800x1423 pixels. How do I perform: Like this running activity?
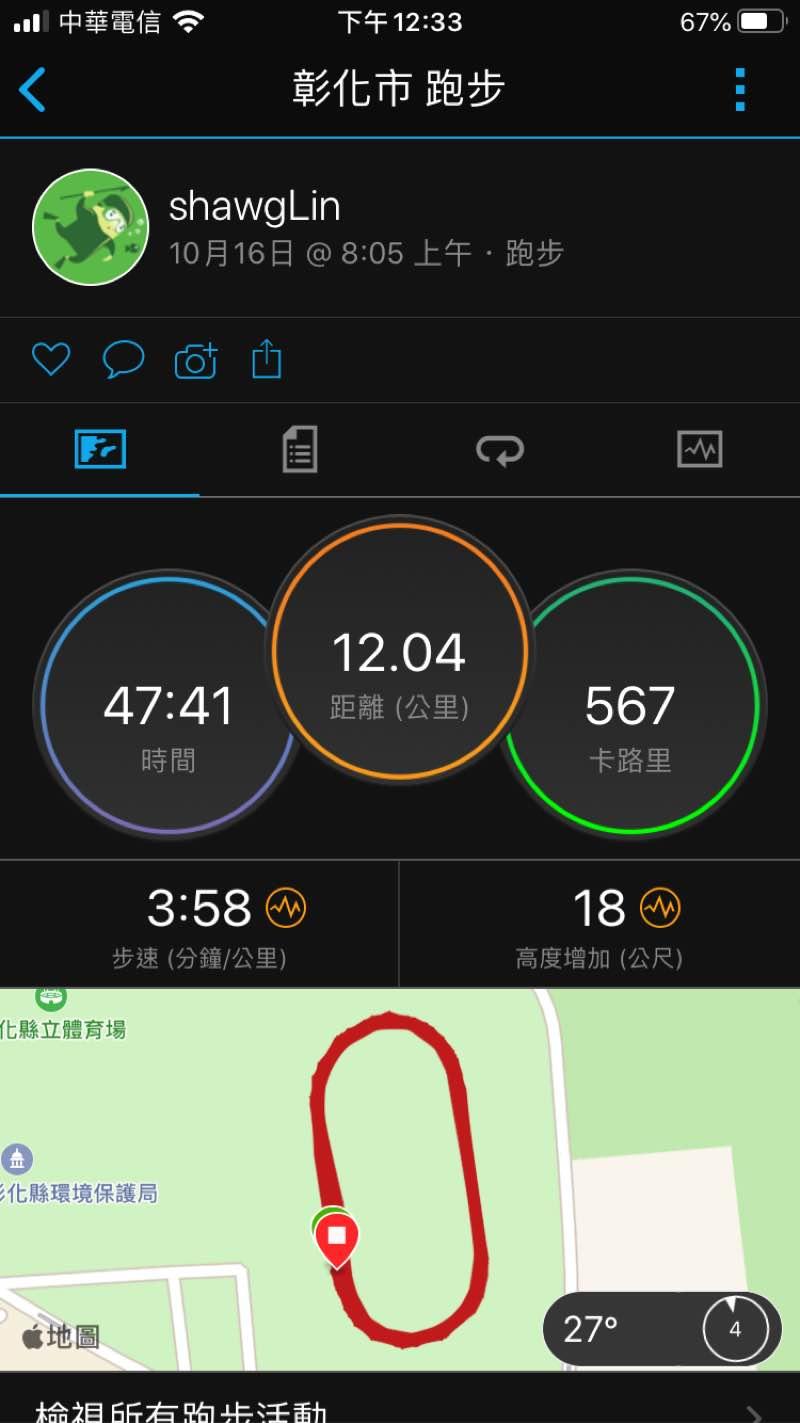click(x=50, y=360)
